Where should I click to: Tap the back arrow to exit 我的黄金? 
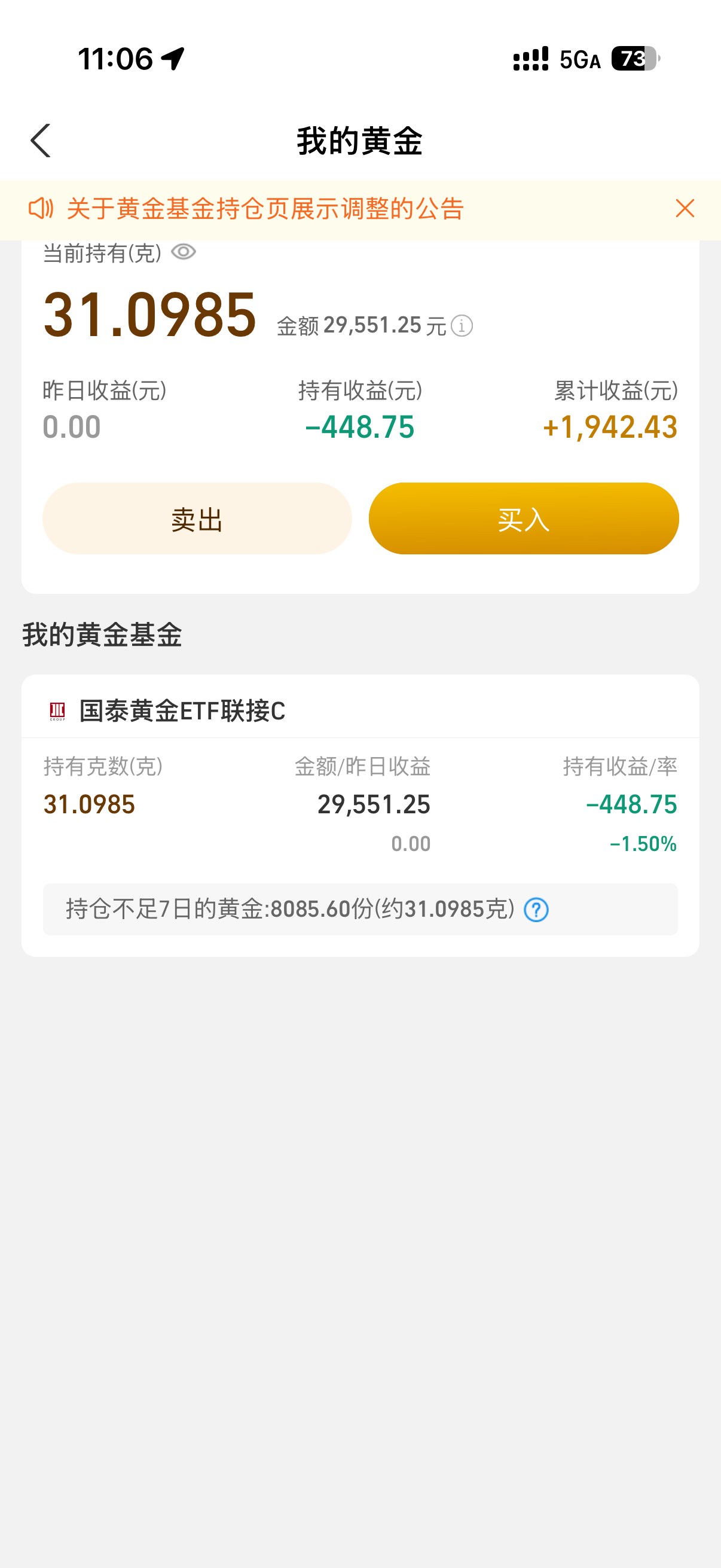(40, 140)
